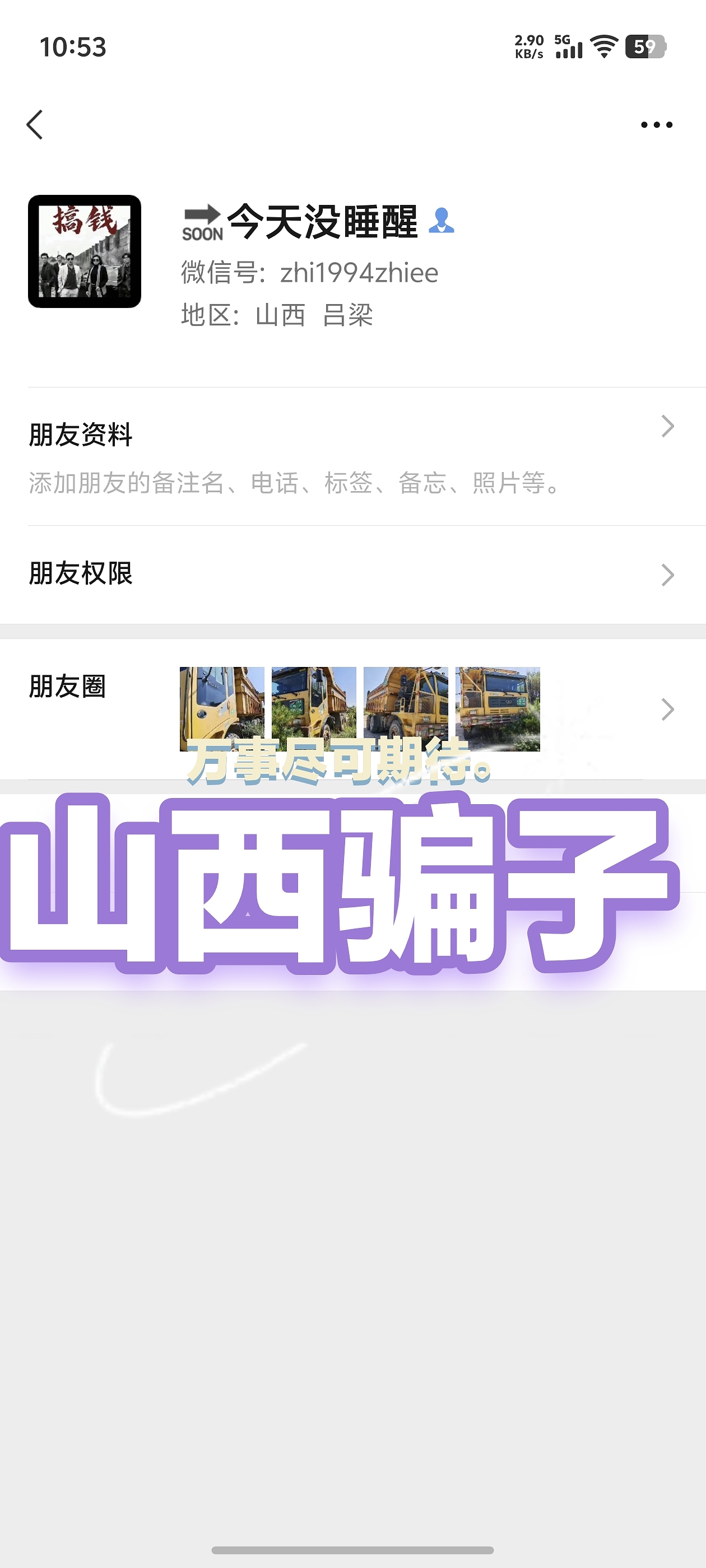The image size is (706, 1568).
Task: Open 朋友权限 friend permissions
Action: click(x=354, y=574)
